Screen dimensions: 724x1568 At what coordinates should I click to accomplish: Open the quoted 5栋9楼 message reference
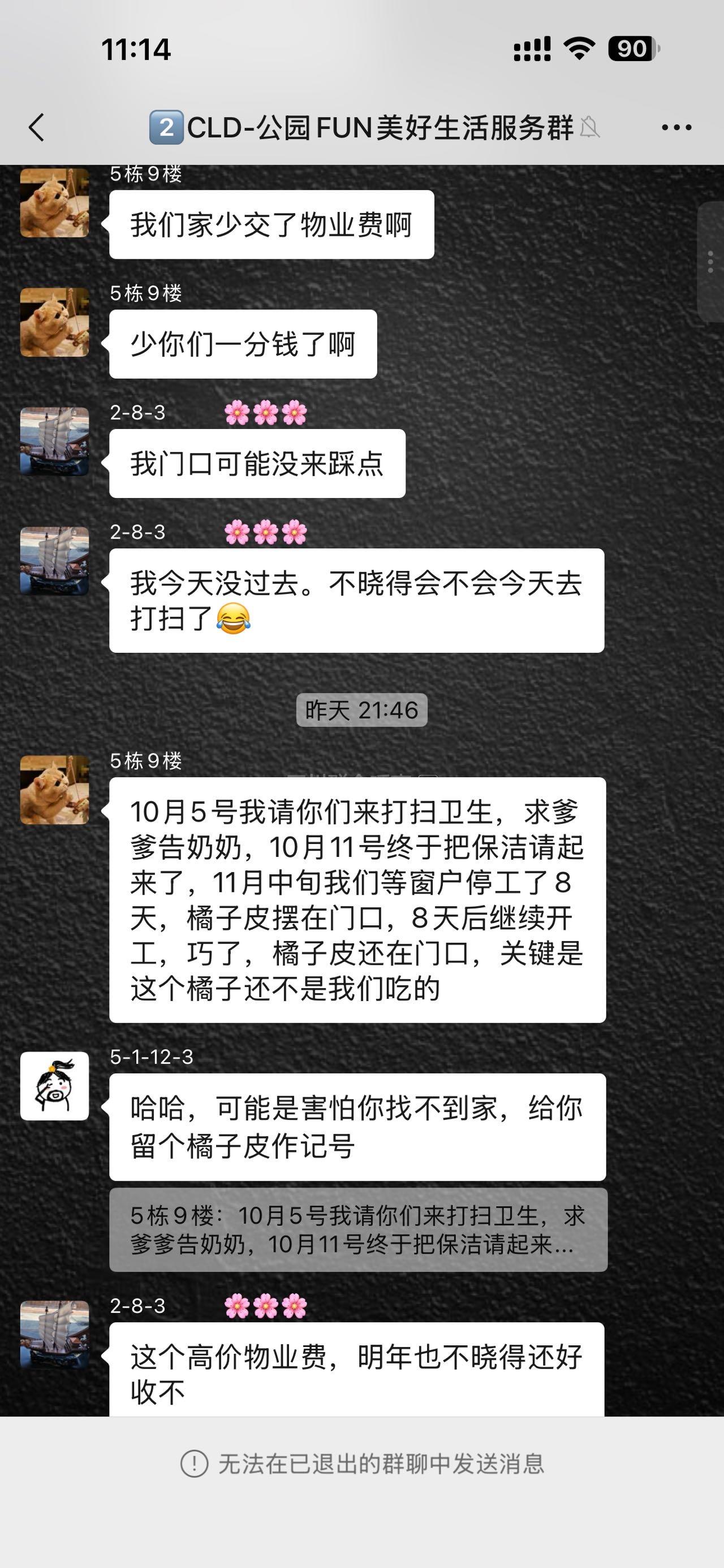coord(358,1229)
